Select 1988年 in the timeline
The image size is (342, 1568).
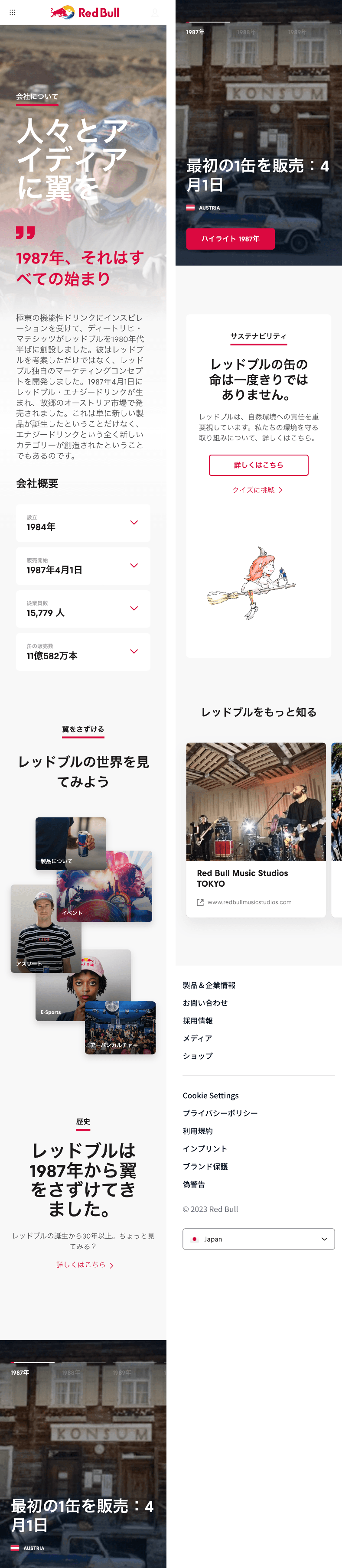click(x=247, y=32)
